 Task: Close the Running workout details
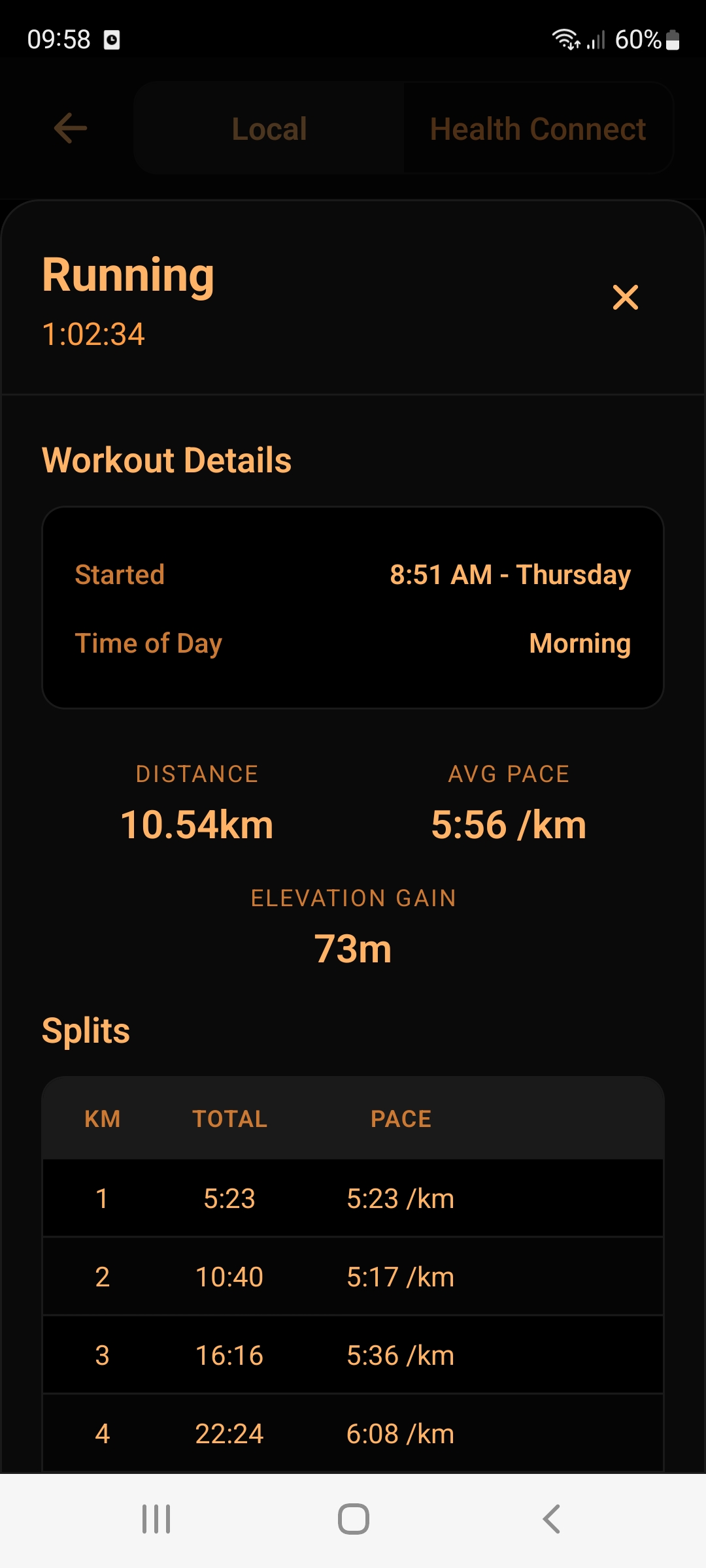tap(625, 297)
